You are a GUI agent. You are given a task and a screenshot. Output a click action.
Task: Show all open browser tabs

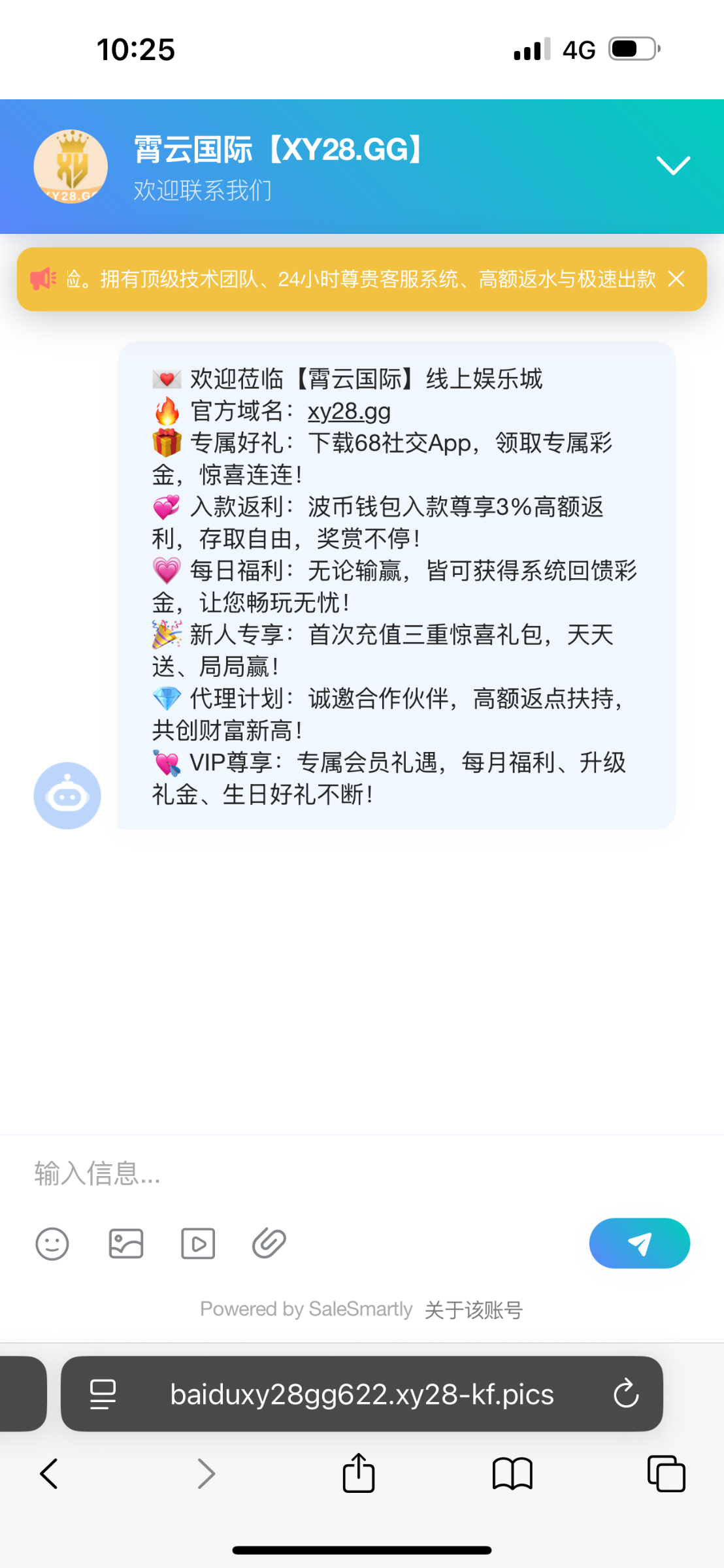click(x=666, y=1474)
